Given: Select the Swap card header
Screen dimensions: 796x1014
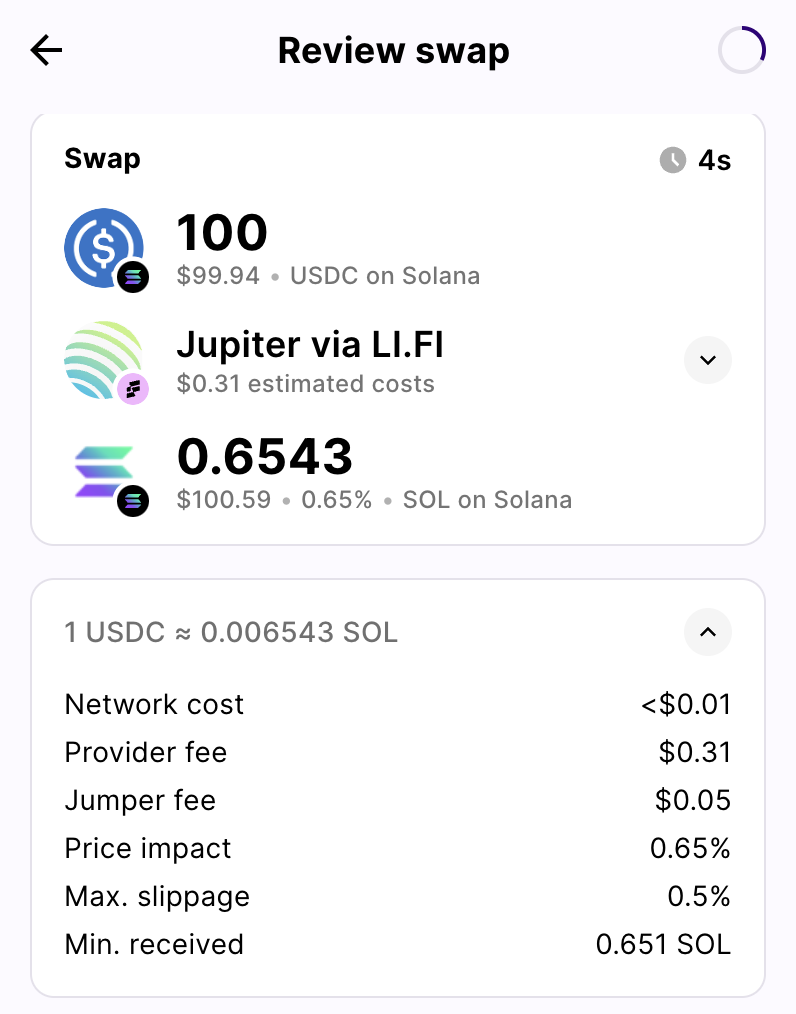Looking at the screenshot, I should point(102,158).
